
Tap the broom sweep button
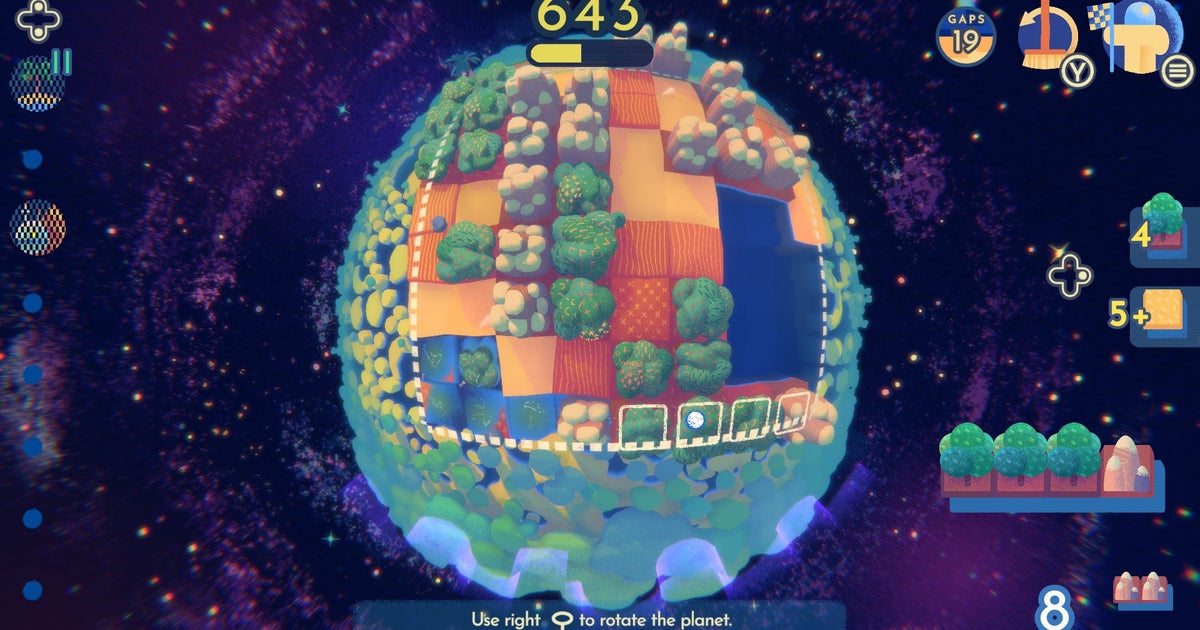click(1046, 38)
